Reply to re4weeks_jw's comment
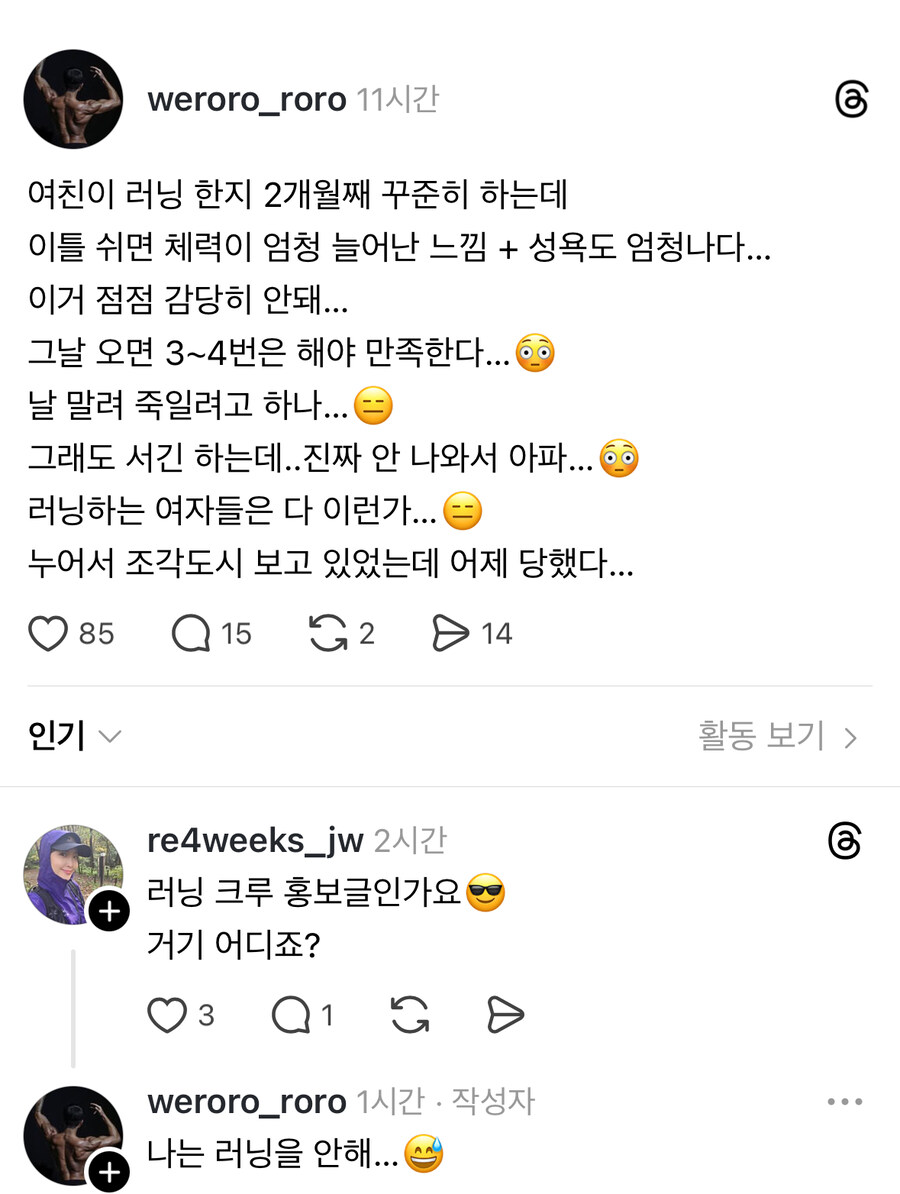The width and height of the screenshot is (900, 1194). (294, 1014)
